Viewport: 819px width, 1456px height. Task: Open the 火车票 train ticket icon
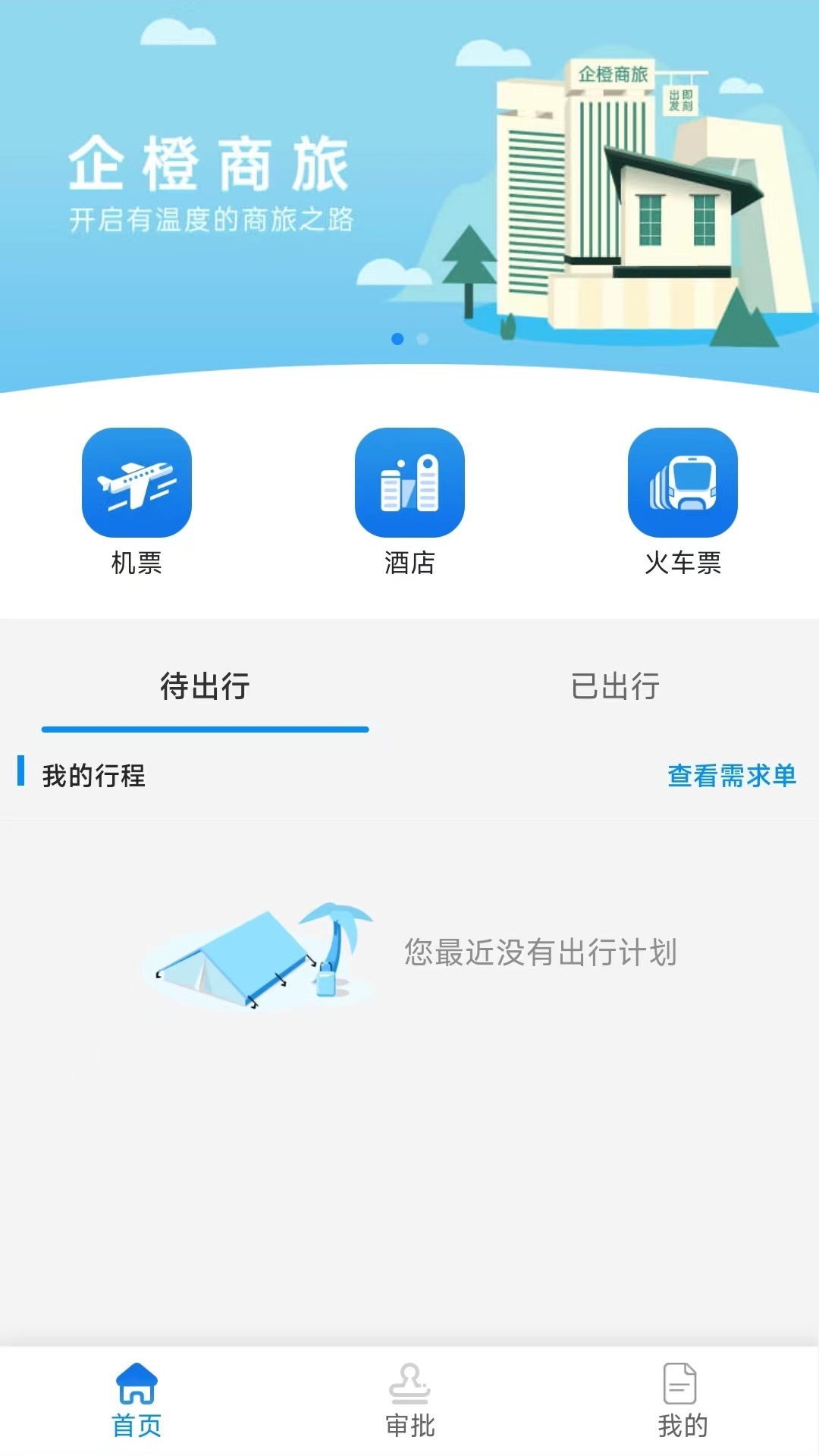[682, 483]
